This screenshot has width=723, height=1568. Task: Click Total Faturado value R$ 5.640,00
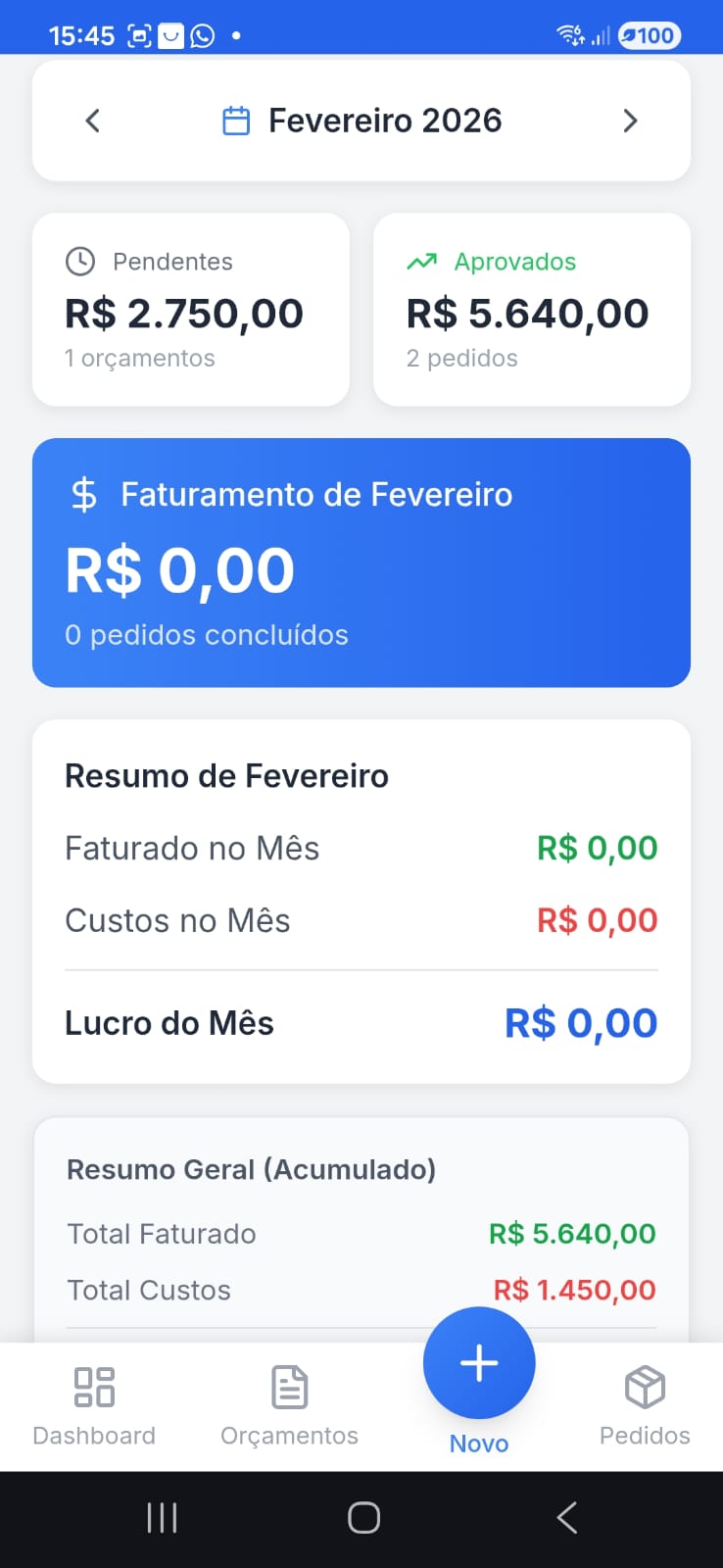(x=571, y=1233)
